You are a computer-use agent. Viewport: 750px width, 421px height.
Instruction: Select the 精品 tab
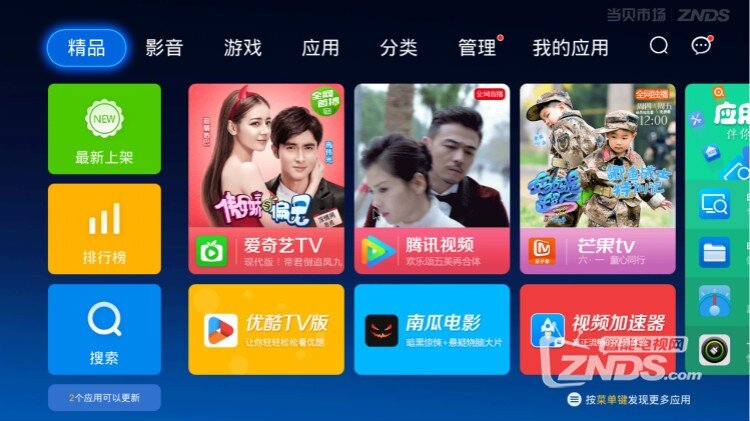tap(86, 47)
